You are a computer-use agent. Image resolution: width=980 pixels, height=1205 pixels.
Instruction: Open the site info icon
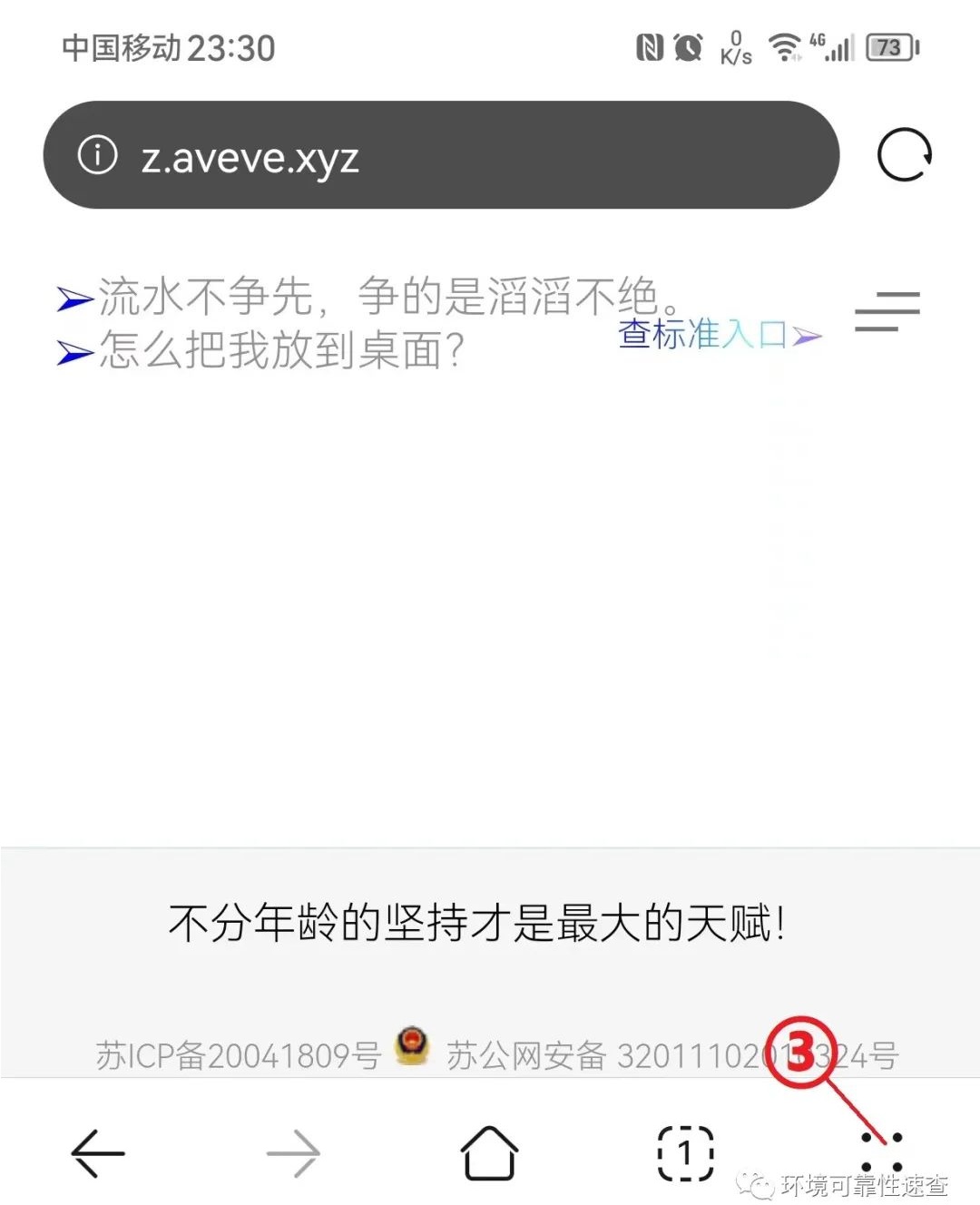(x=98, y=155)
